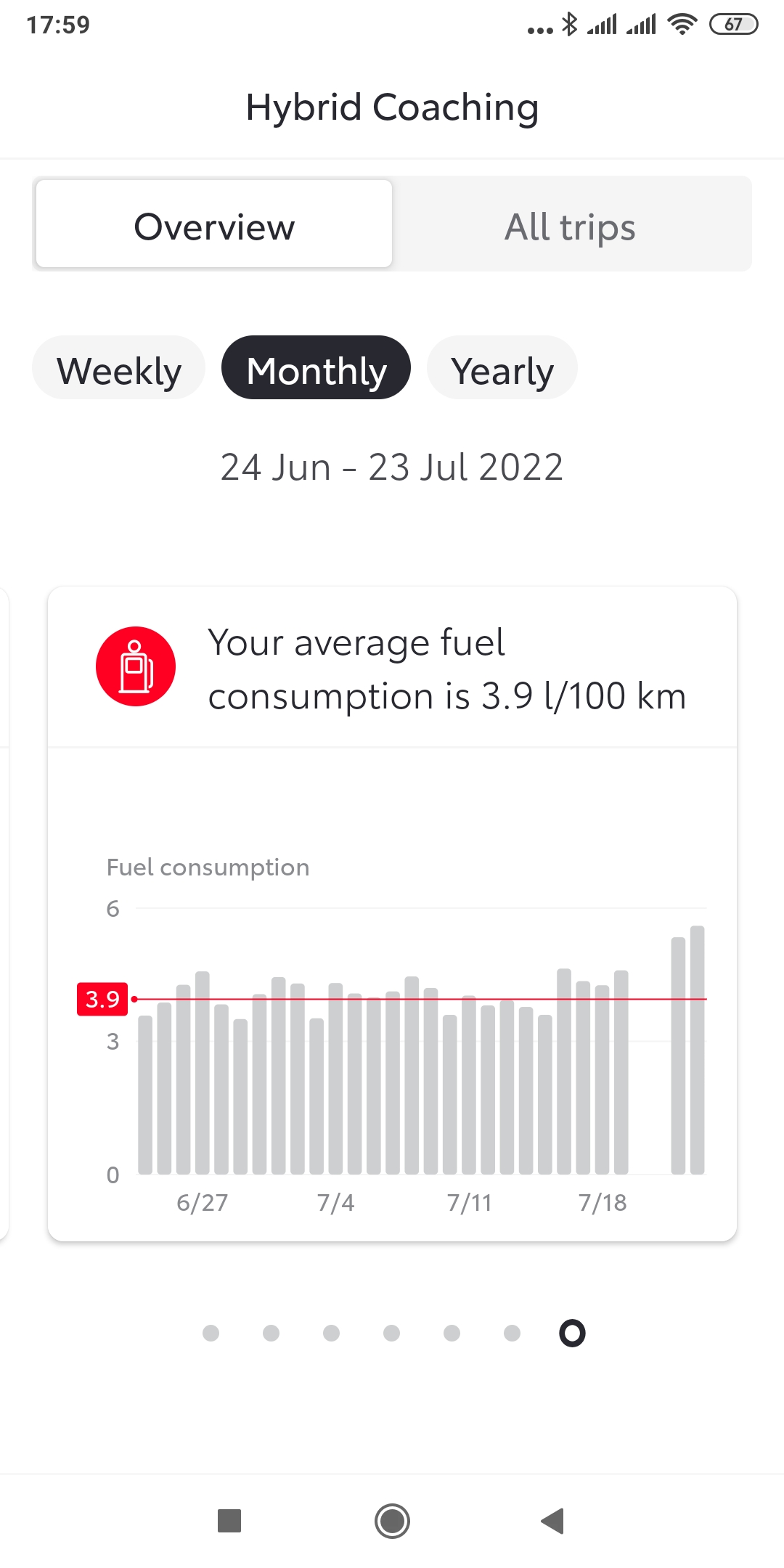Image resolution: width=784 pixels, height=1568 pixels.
Task: Tap the cellular signal strength icon
Action: [x=603, y=24]
